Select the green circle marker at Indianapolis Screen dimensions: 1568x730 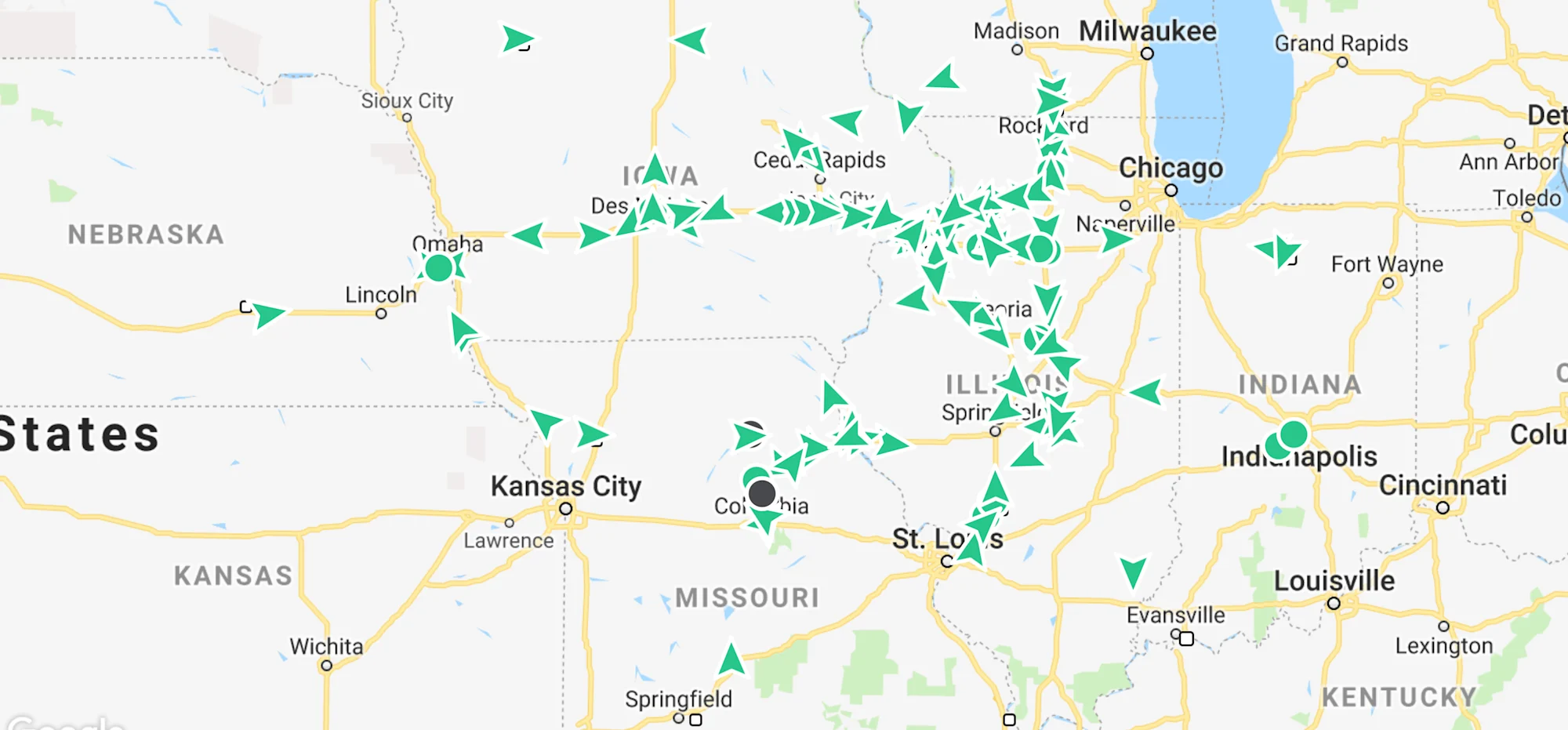(1294, 434)
